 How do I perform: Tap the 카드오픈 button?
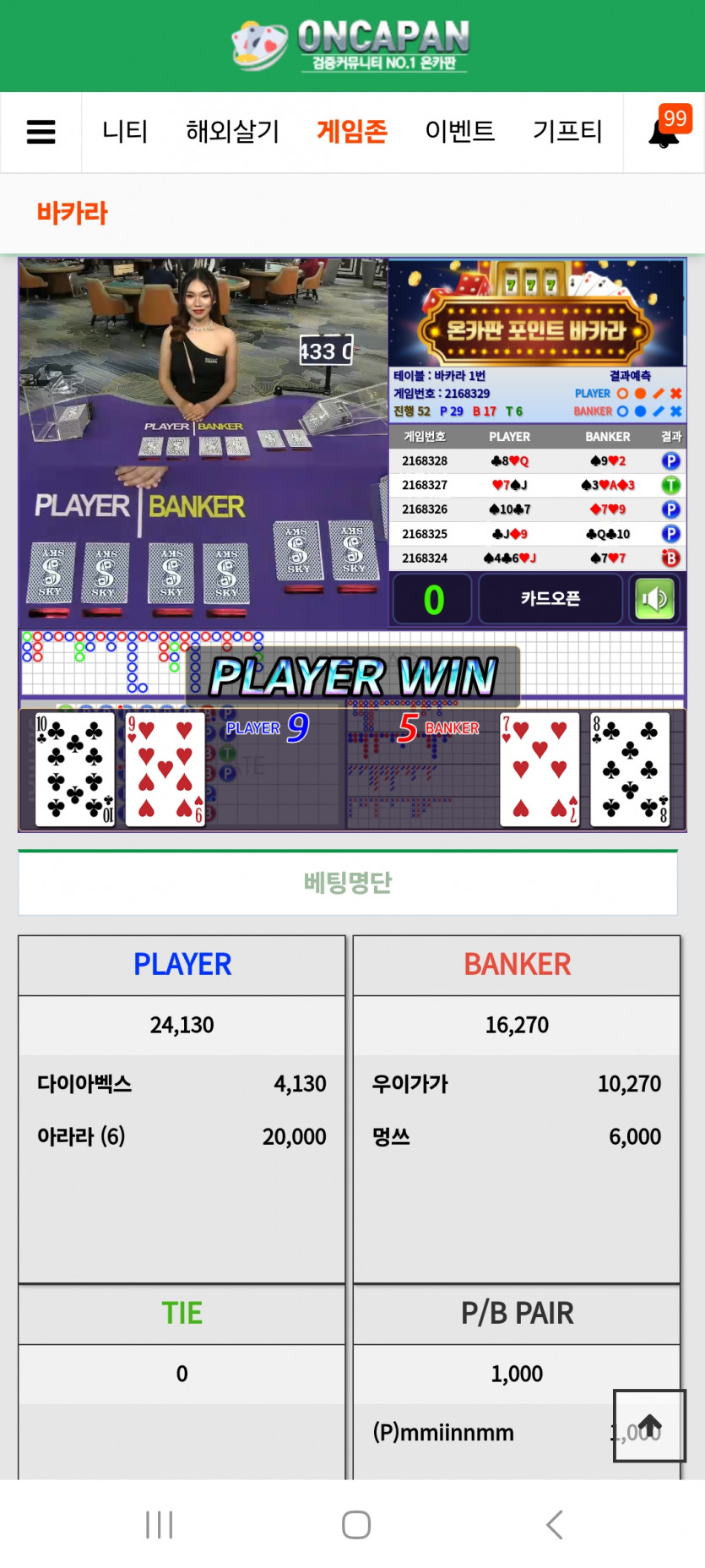pos(550,599)
